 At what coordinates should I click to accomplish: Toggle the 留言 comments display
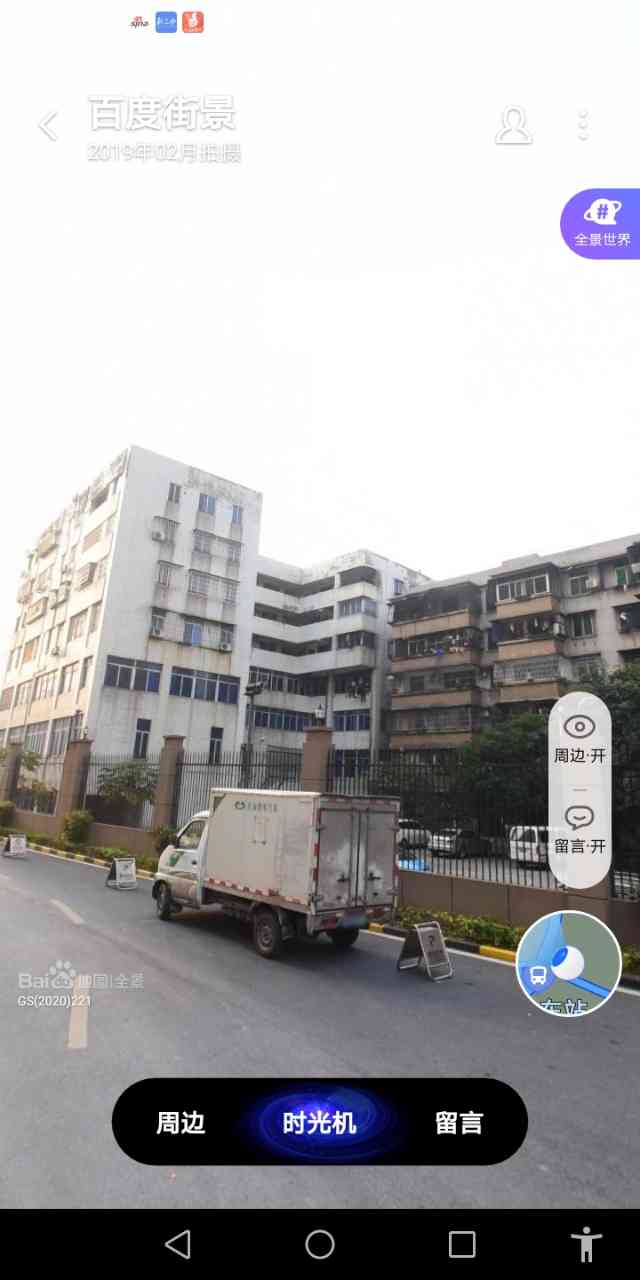point(579,830)
